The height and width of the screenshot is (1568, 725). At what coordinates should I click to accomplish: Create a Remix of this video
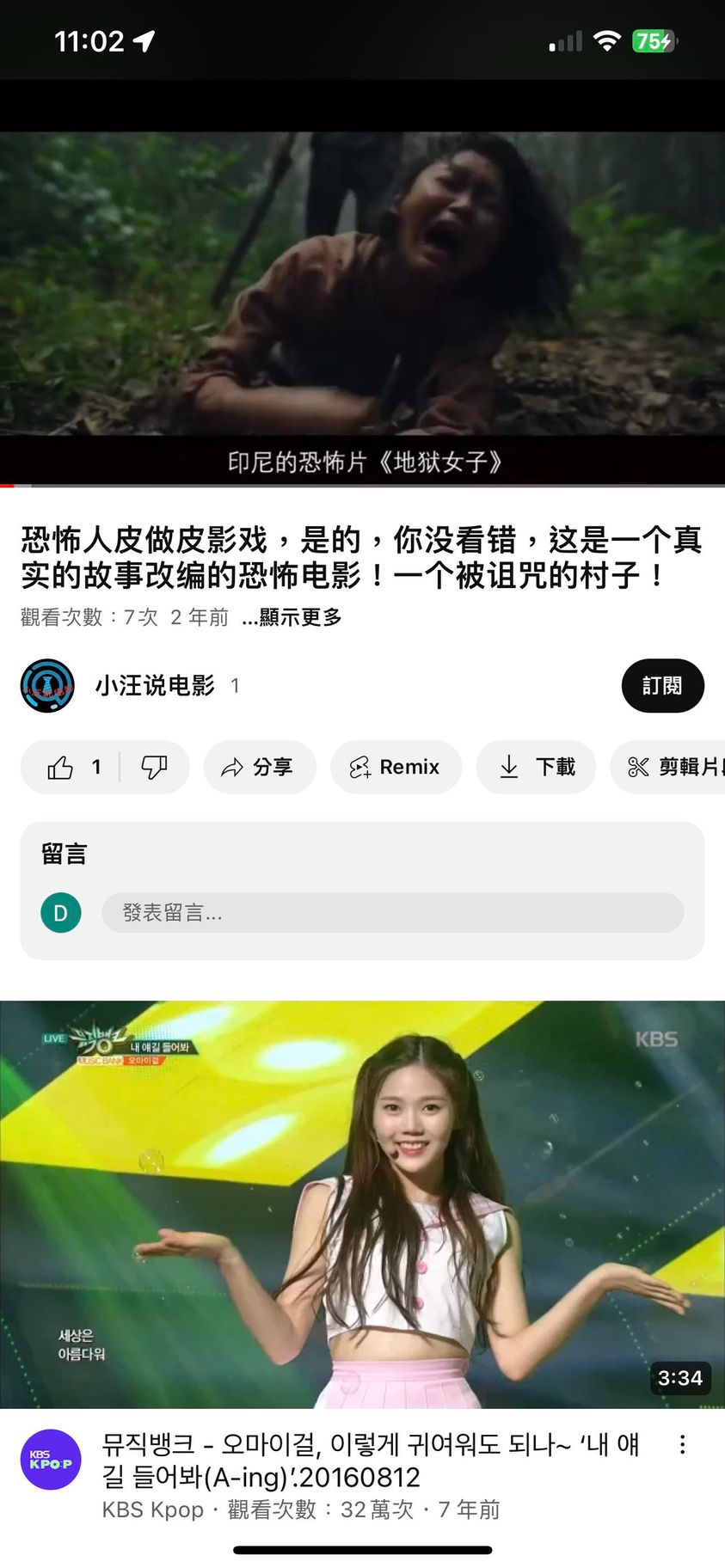click(x=396, y=767)
